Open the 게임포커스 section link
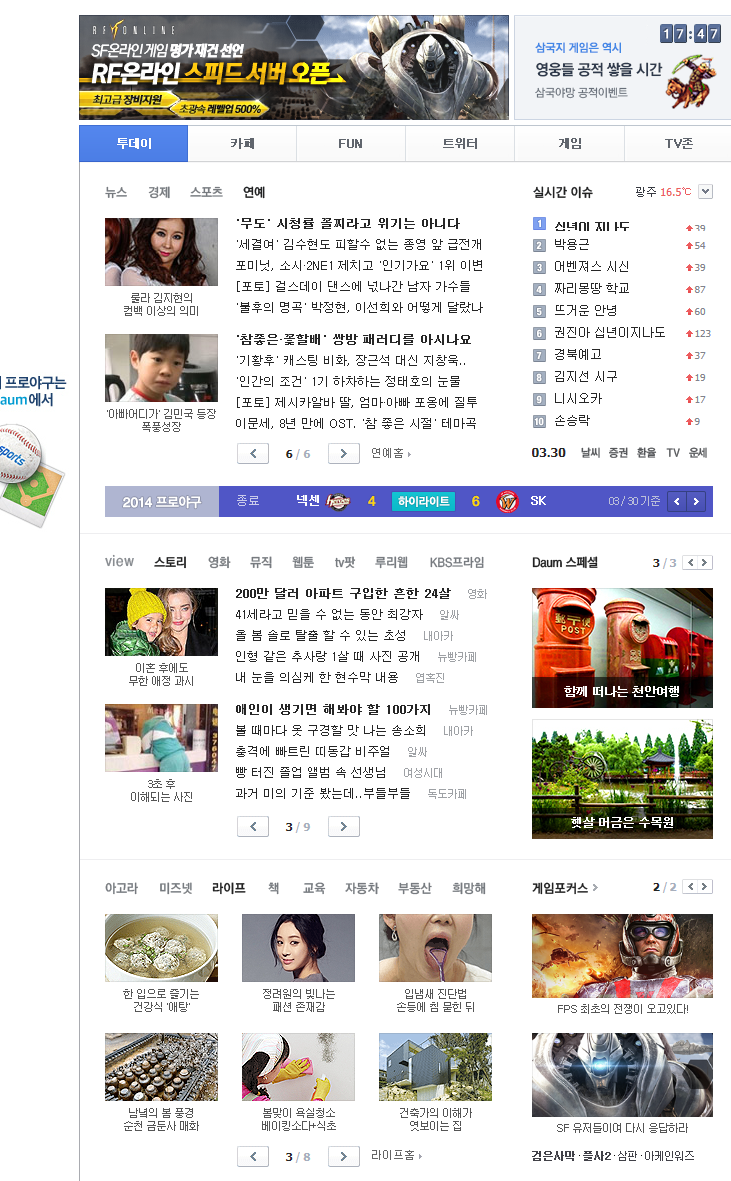 (x=564, y=887)
